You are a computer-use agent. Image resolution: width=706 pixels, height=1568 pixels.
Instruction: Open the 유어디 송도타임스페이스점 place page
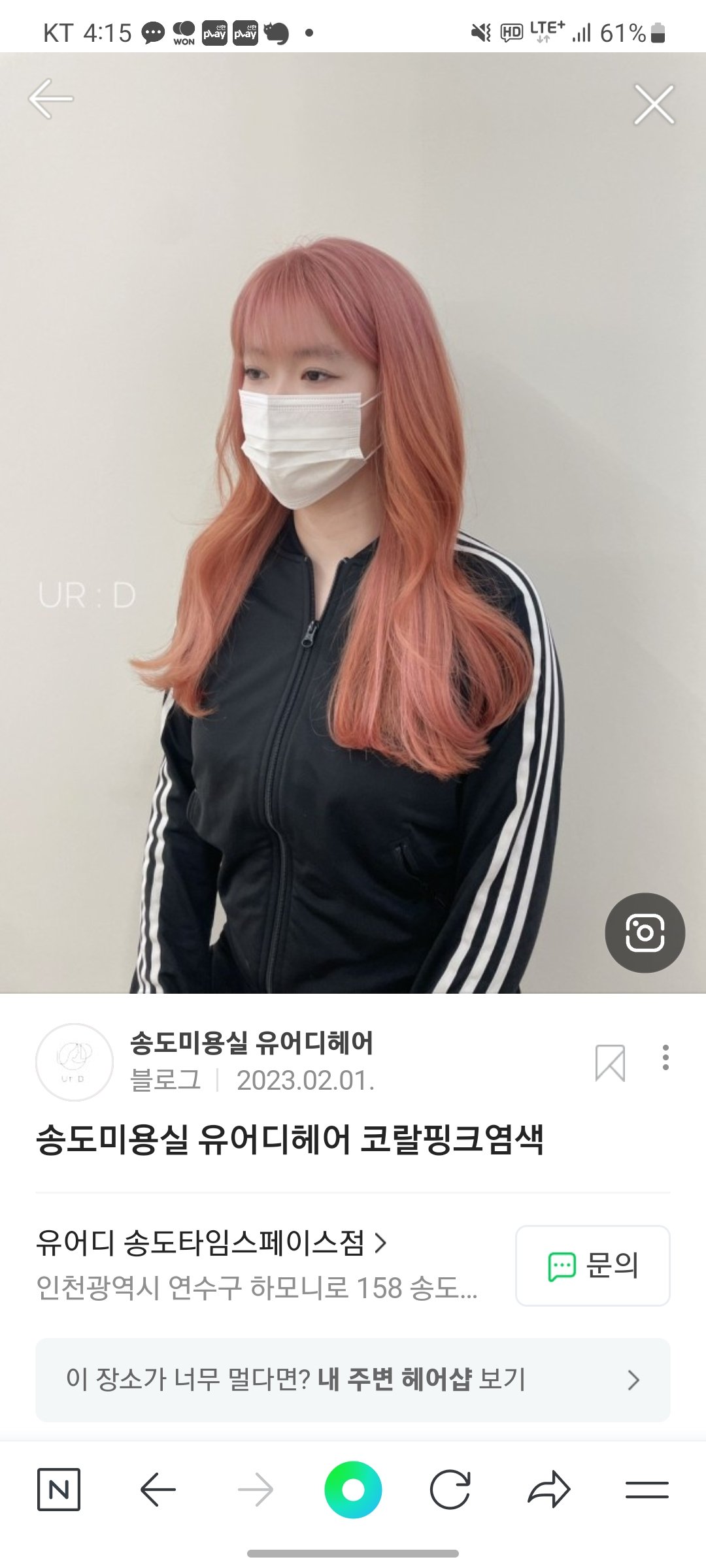(x=212, y=1243)
